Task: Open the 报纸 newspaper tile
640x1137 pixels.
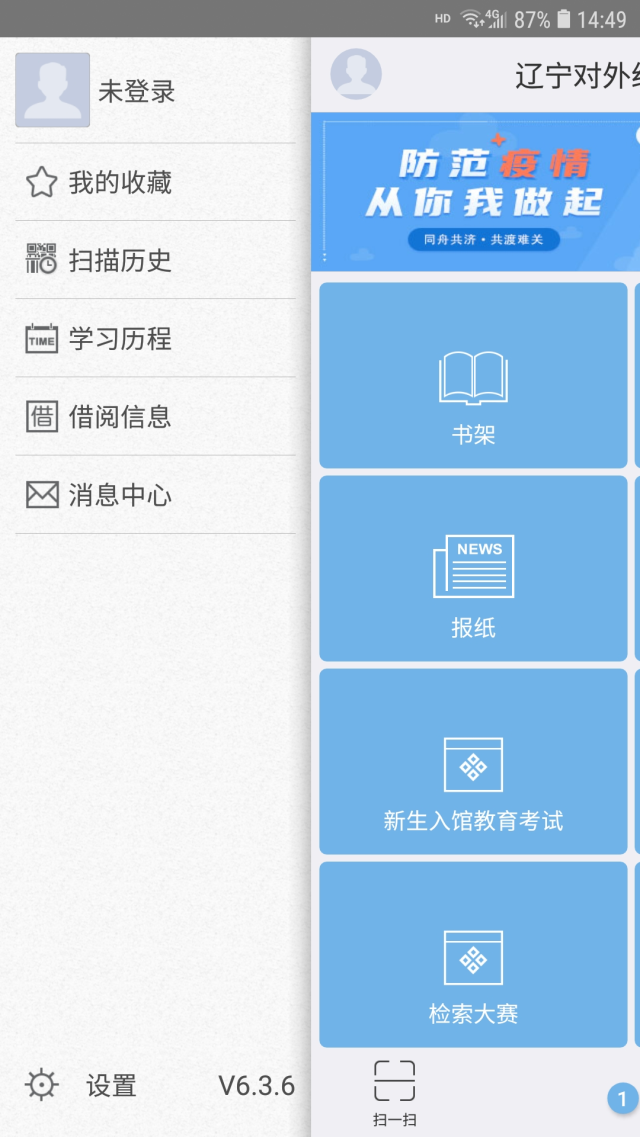Action: 473,568
